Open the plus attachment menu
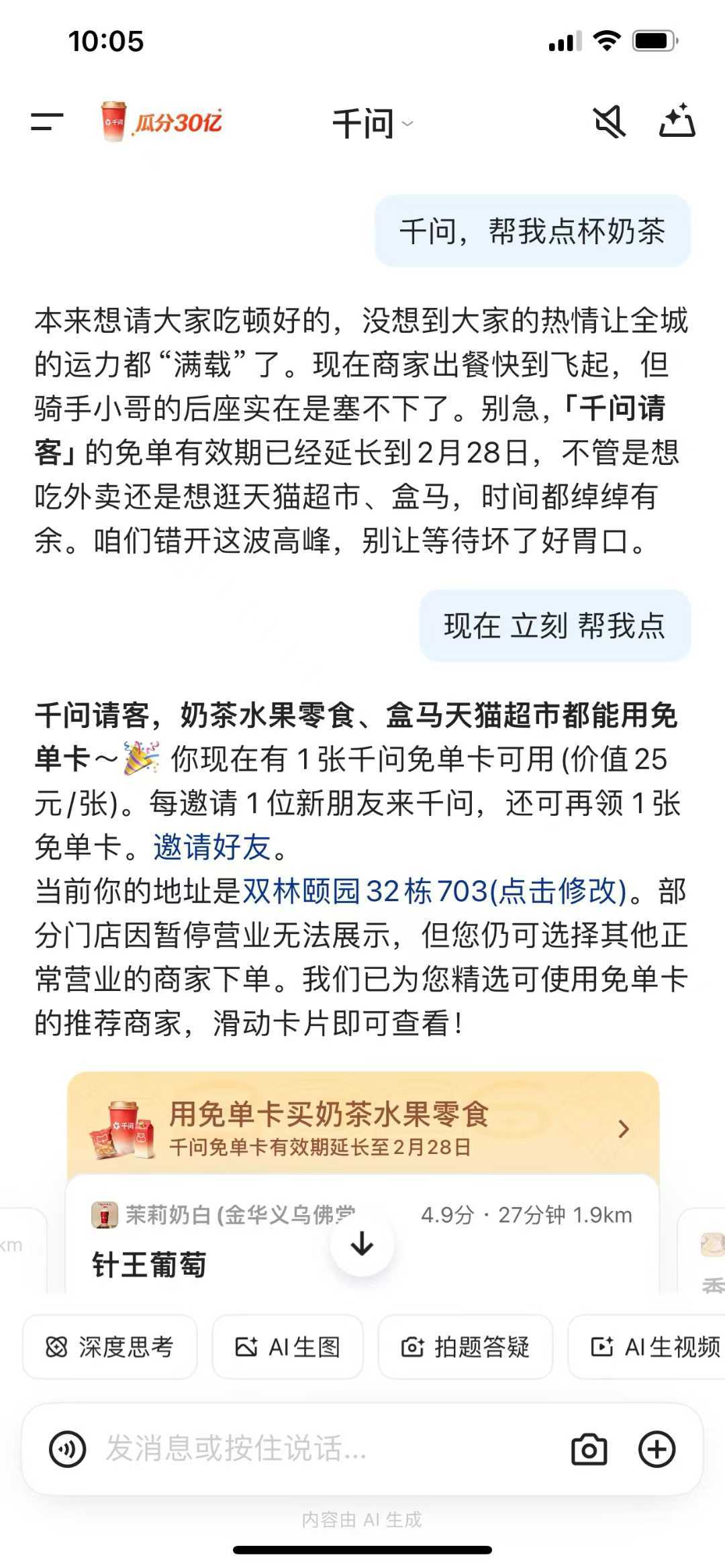725x1568 pixels. [x=657, y=1449]
